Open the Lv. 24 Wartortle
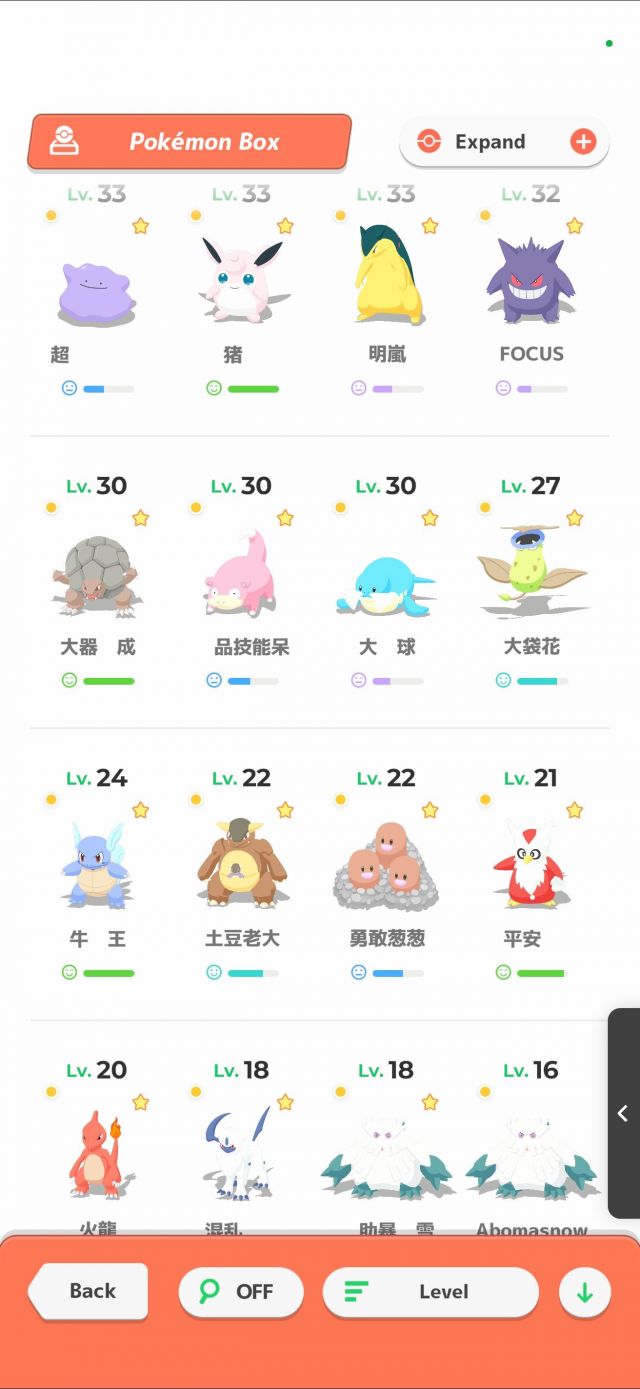 point(97,868)
